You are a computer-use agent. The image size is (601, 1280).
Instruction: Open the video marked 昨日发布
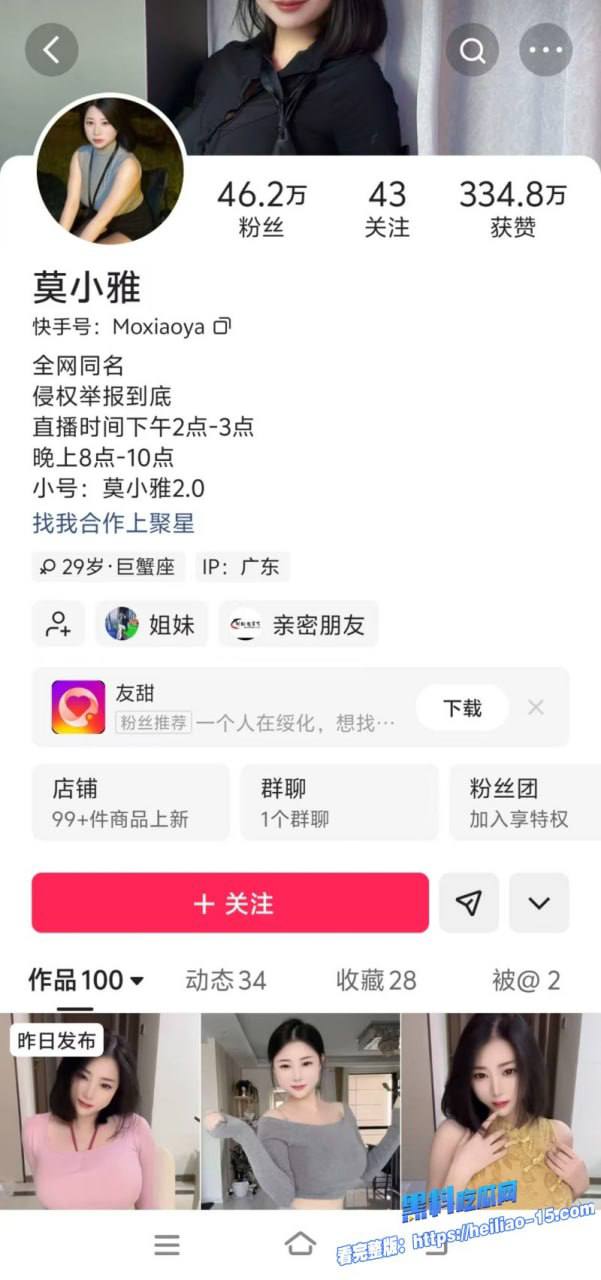[100, 1110]
